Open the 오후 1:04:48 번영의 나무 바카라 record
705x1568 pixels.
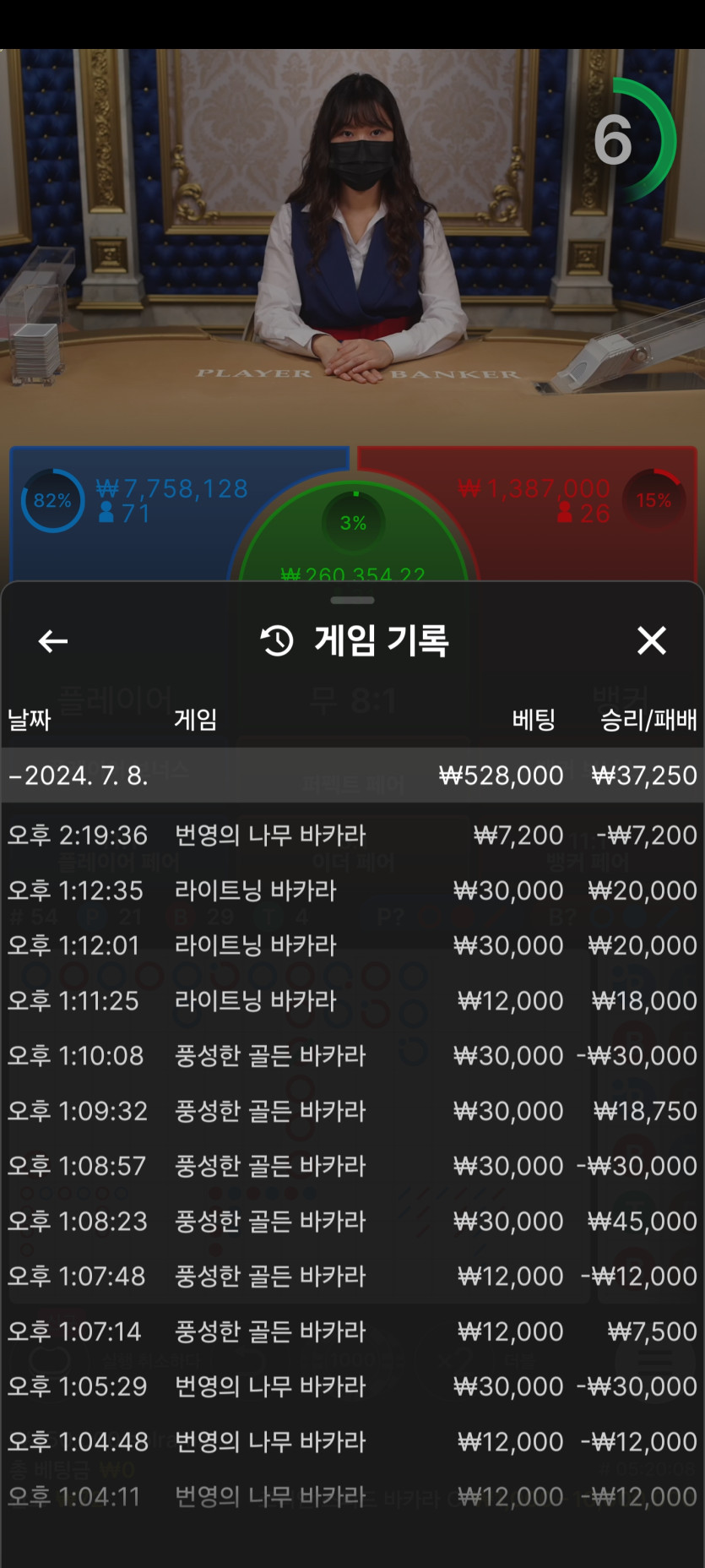[x=352, y=1441]
